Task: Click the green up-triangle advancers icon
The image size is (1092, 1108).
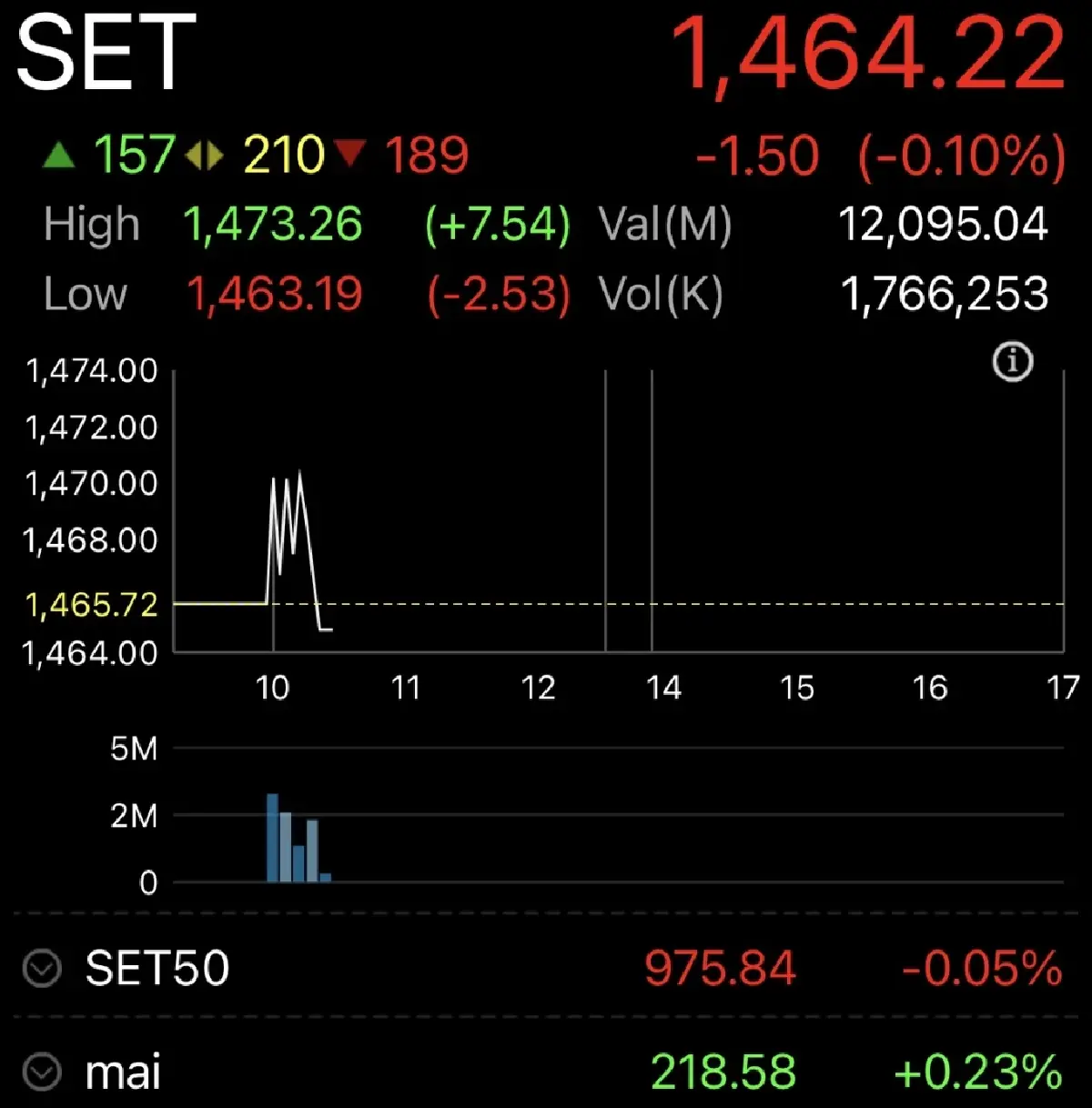Action: click(58, 155)
